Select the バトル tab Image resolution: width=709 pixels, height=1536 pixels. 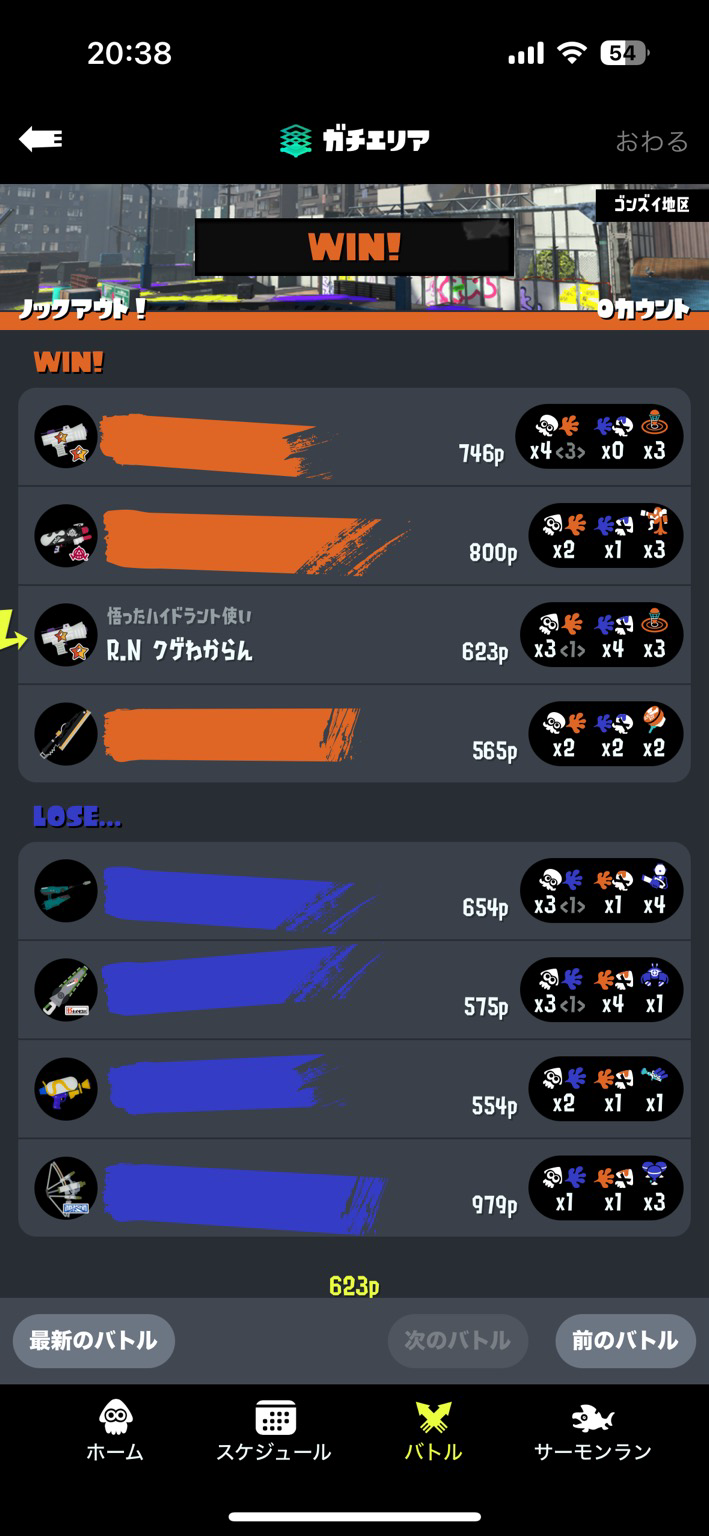(x=433, y=1431)
